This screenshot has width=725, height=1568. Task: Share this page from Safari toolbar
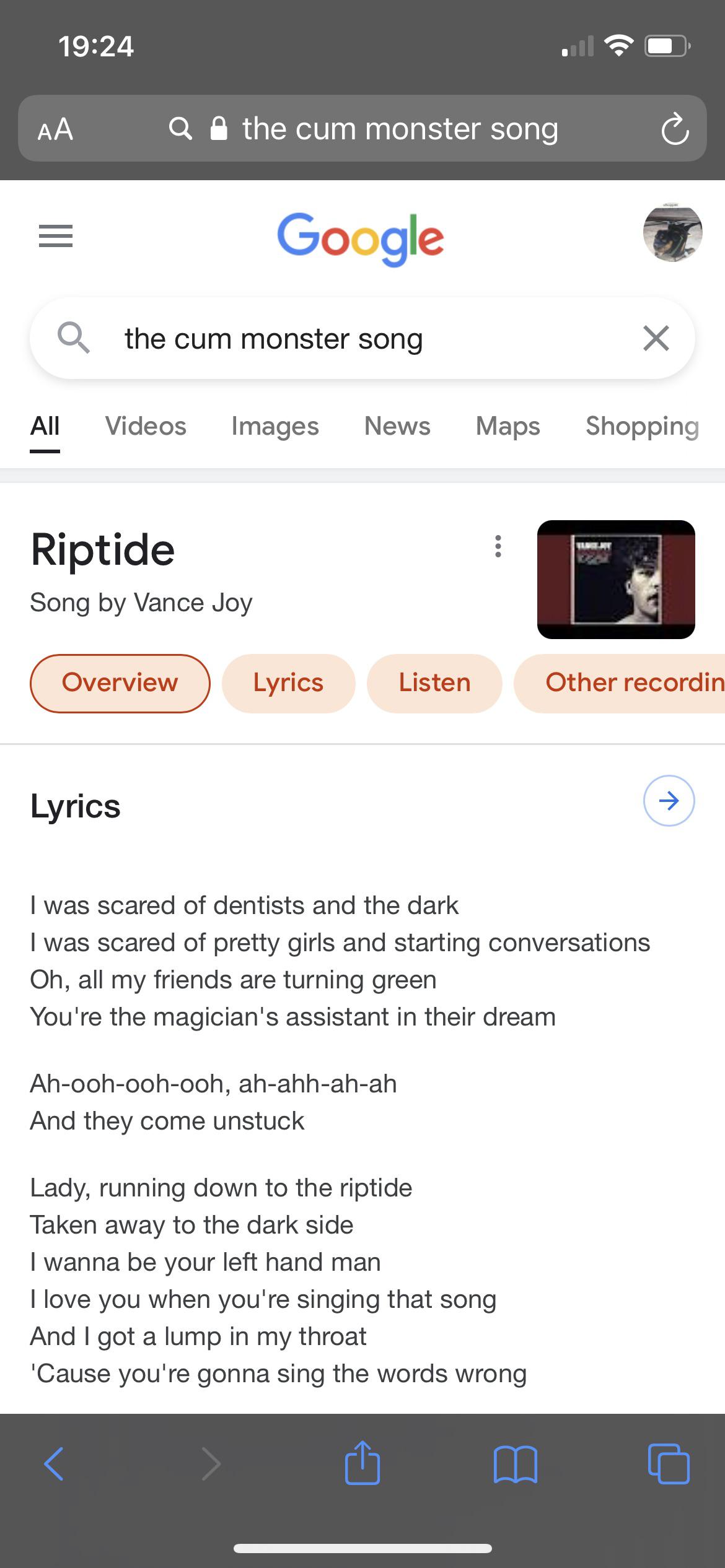(362, 1464)
